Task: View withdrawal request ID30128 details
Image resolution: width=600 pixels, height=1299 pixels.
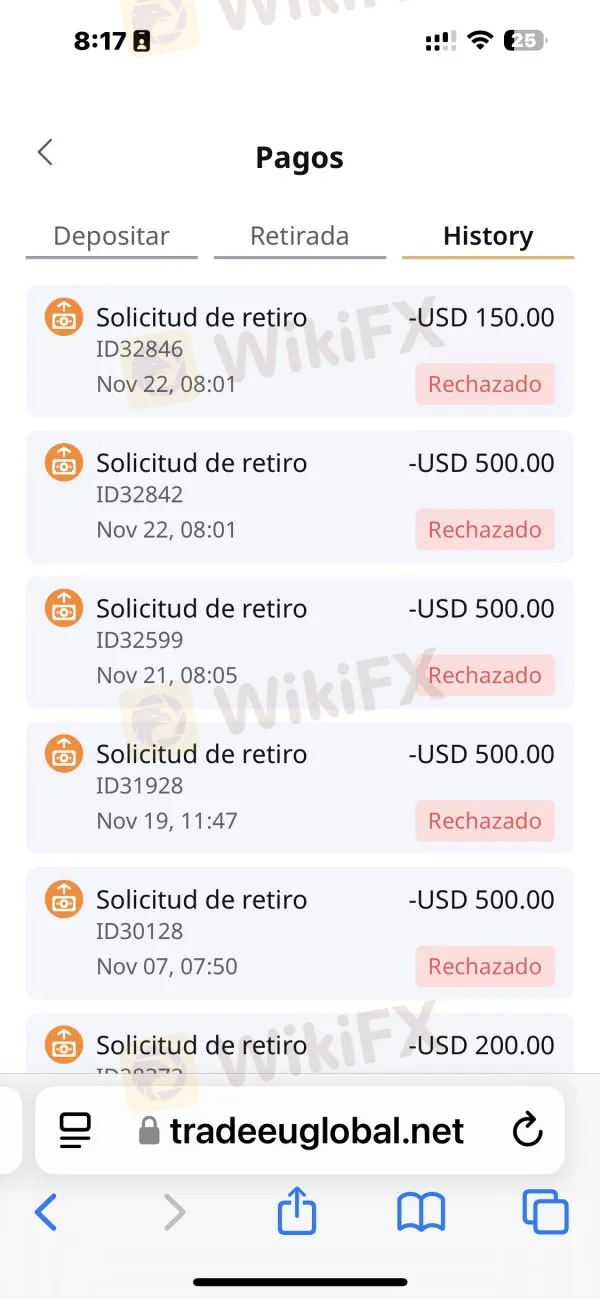Action: coord(300,932)
